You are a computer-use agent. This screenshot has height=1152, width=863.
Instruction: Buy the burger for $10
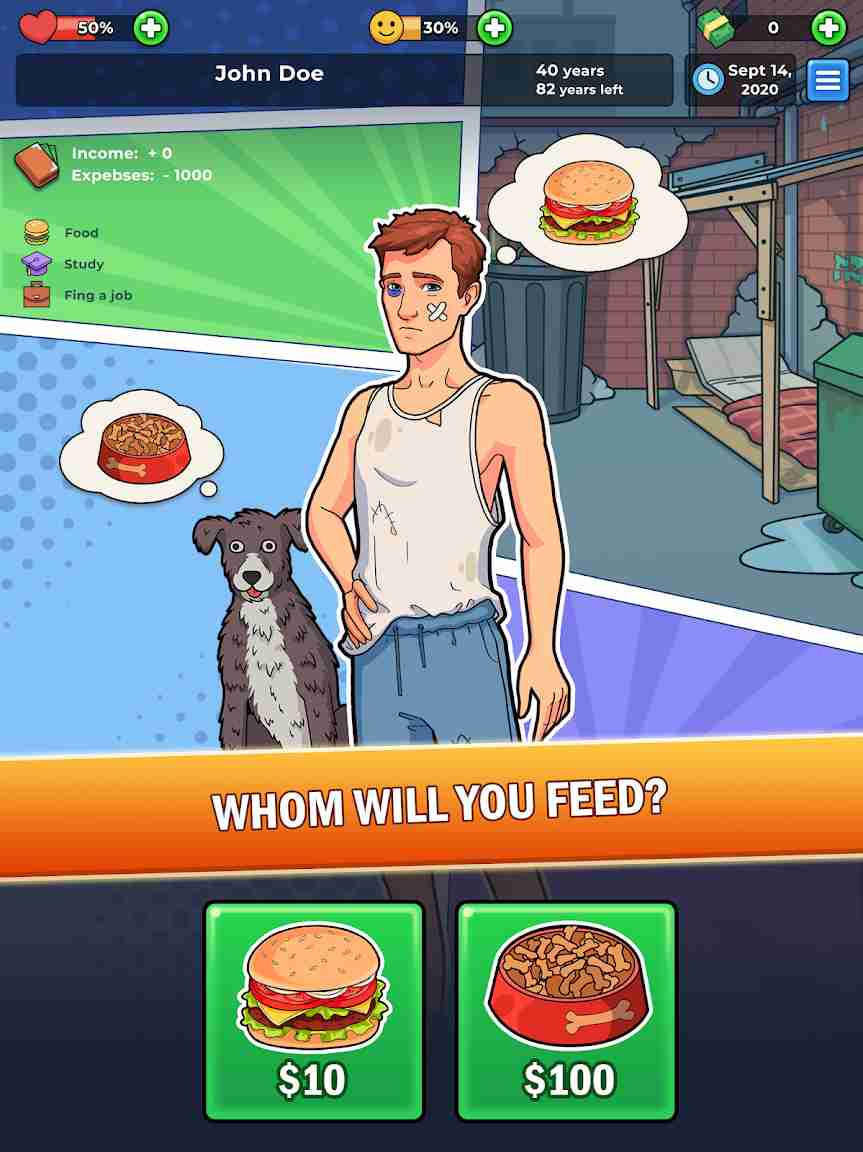pyautogui.click(x=314, y=1010)
